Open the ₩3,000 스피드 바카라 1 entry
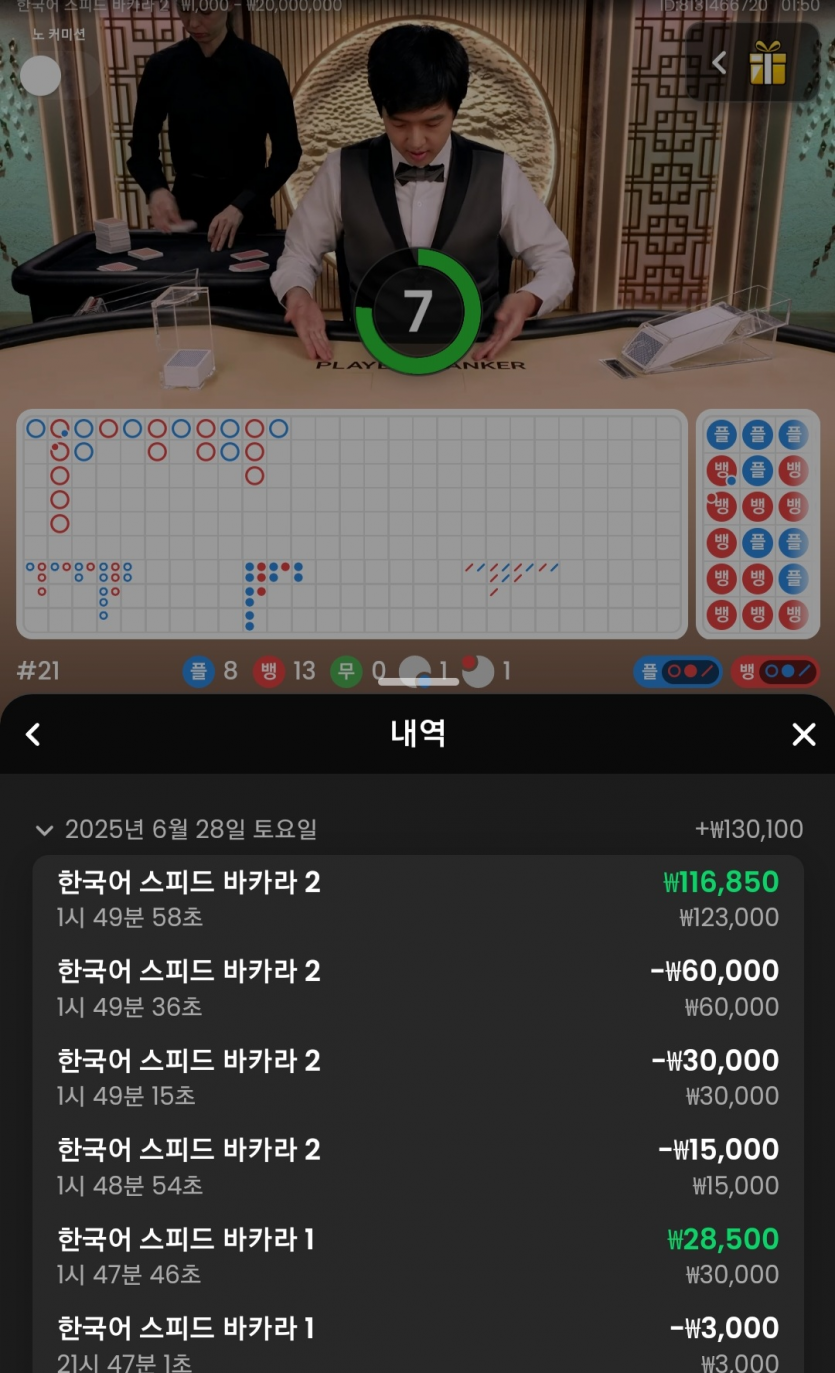This screenshot has height=1373, width=835. 417,1343
